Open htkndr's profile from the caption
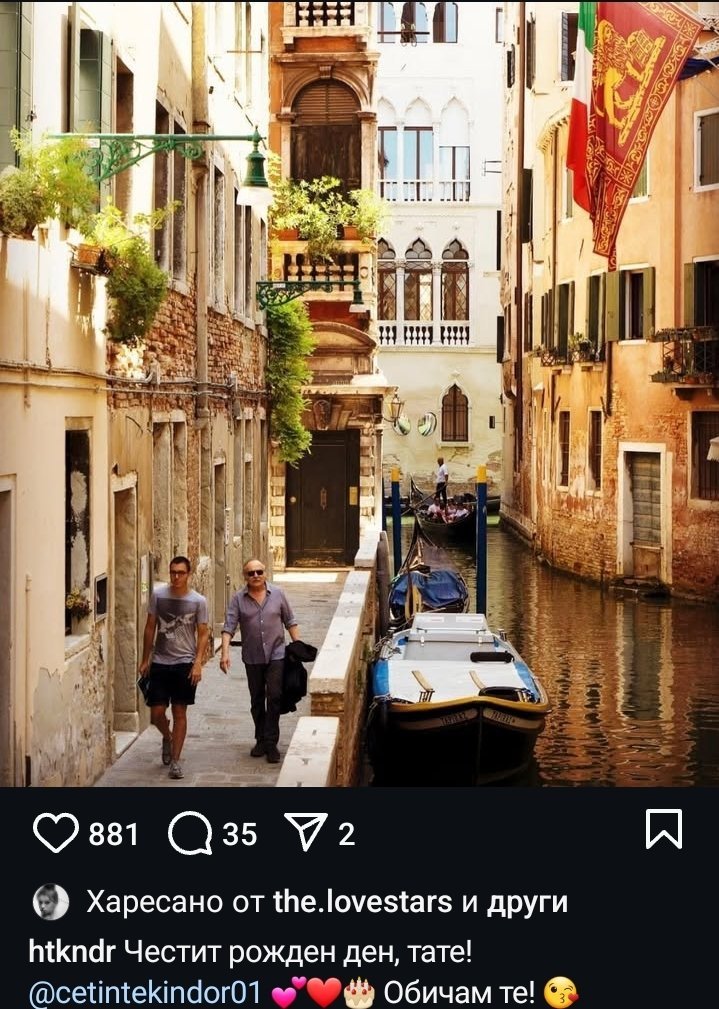 (x=71, y=951)
